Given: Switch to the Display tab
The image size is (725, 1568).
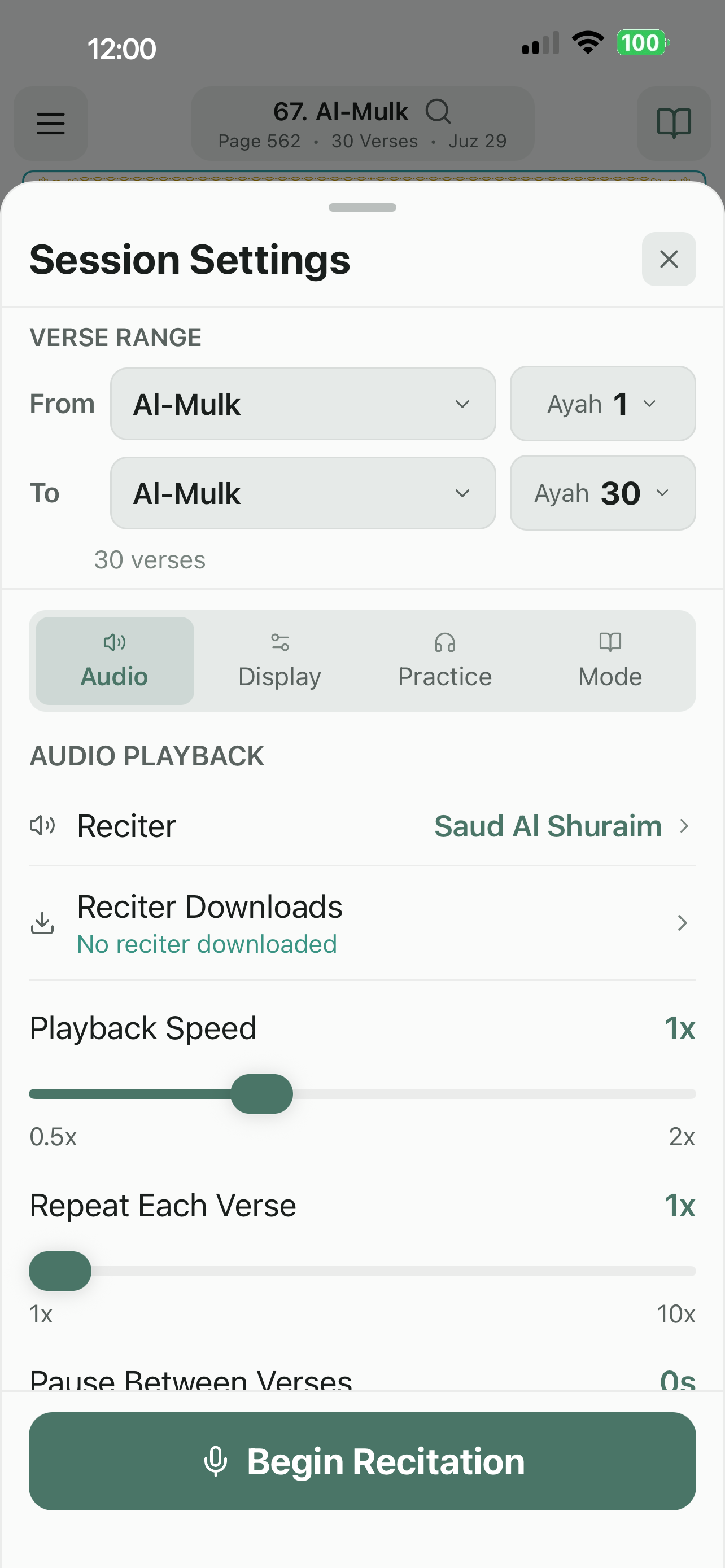Looking at the screenshot, I should click(x=279, y=661).
